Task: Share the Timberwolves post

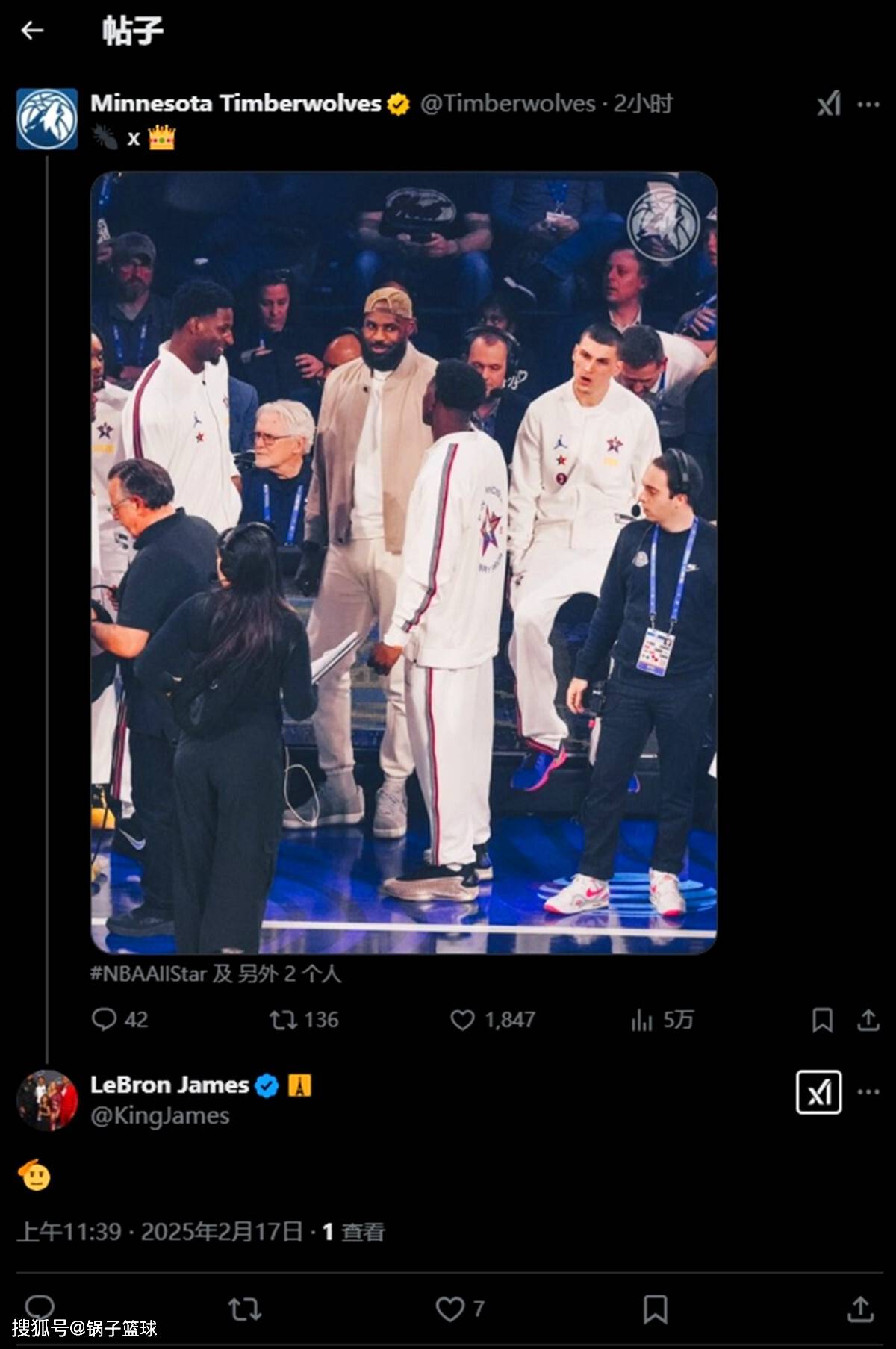Action: click(x=868, y=1020)
